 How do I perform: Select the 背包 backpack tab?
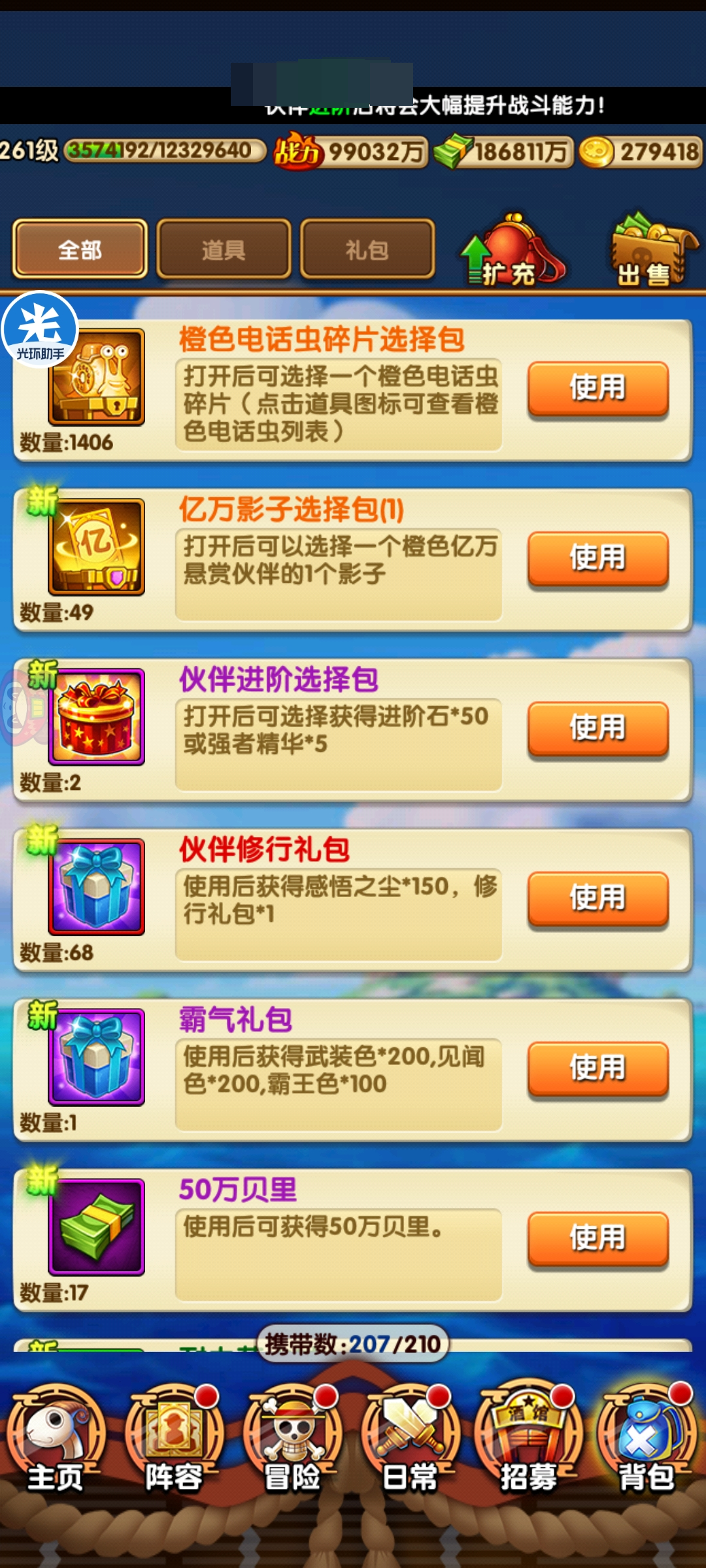646,1441
